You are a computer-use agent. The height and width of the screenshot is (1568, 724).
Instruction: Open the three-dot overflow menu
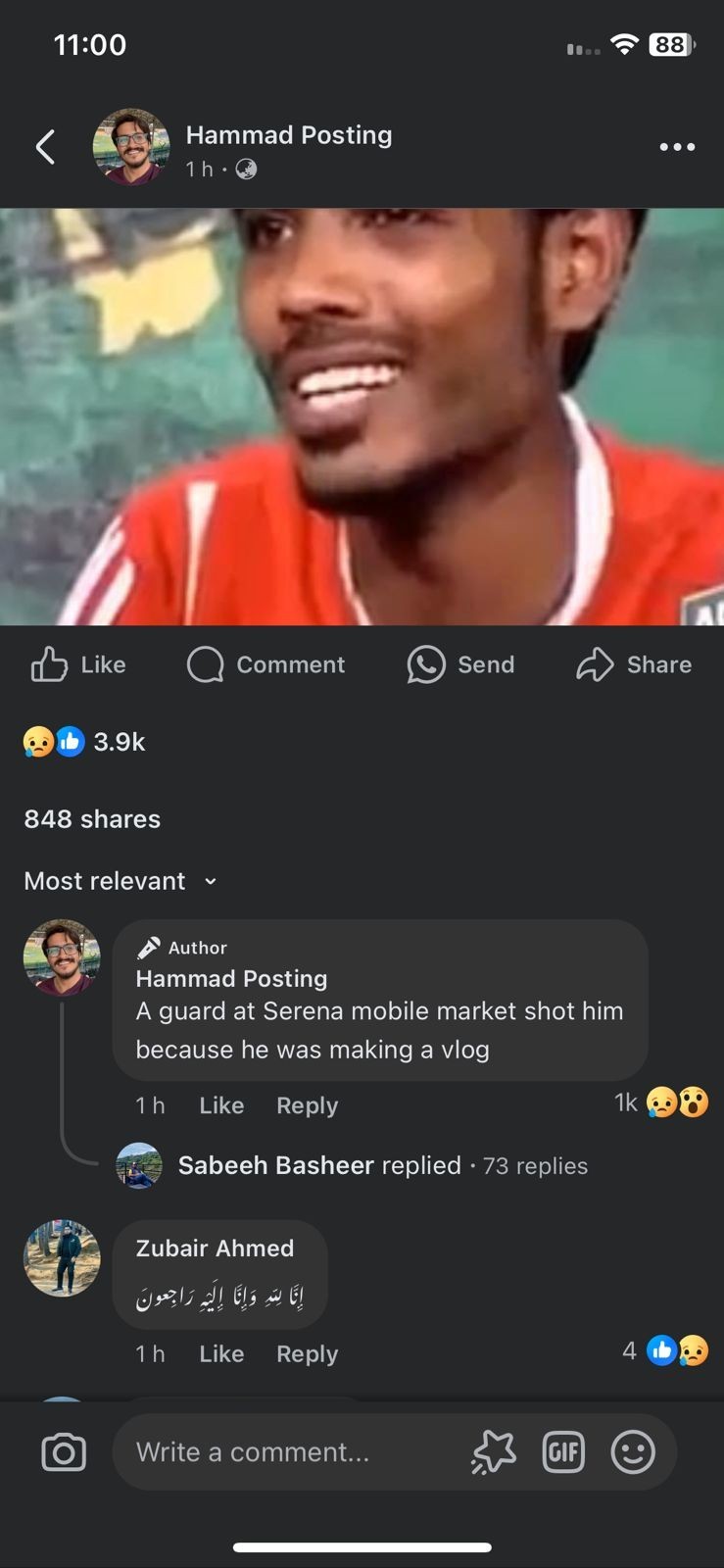(x=677, y=147)
